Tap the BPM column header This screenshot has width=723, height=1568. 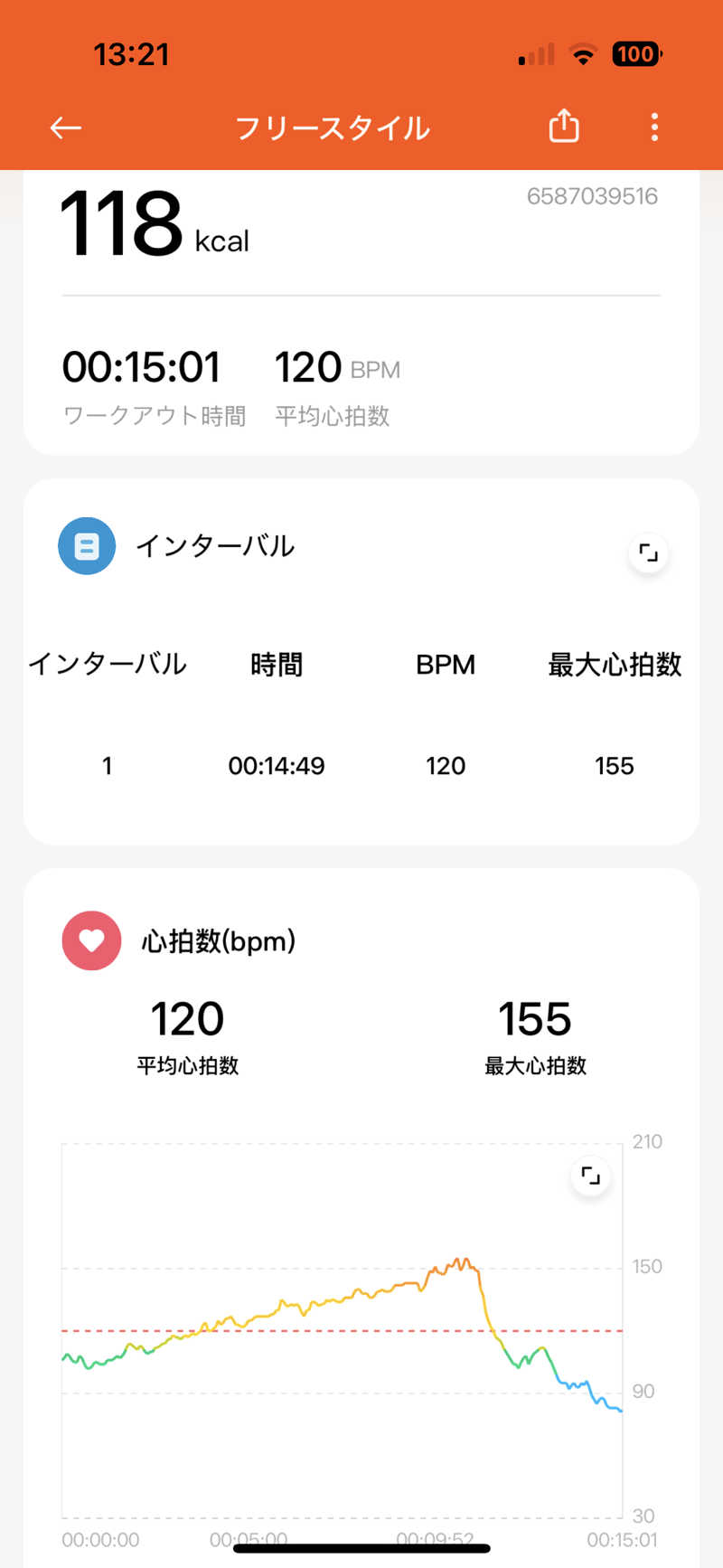[x=445, y=665]
